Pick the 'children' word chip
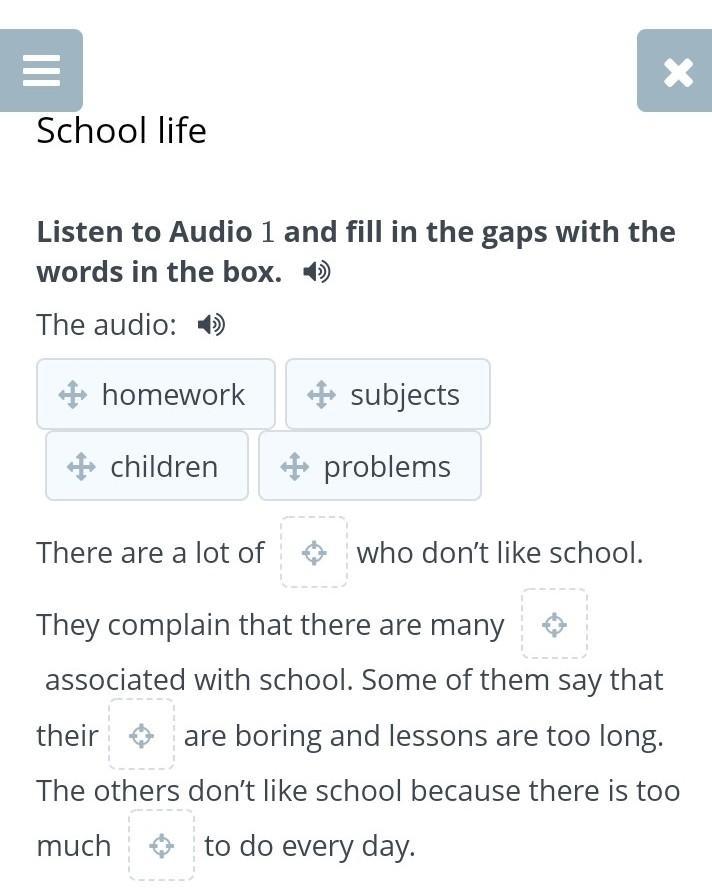Screen dimensions: 712x896 pyautogui.click(x=147, y=466)
